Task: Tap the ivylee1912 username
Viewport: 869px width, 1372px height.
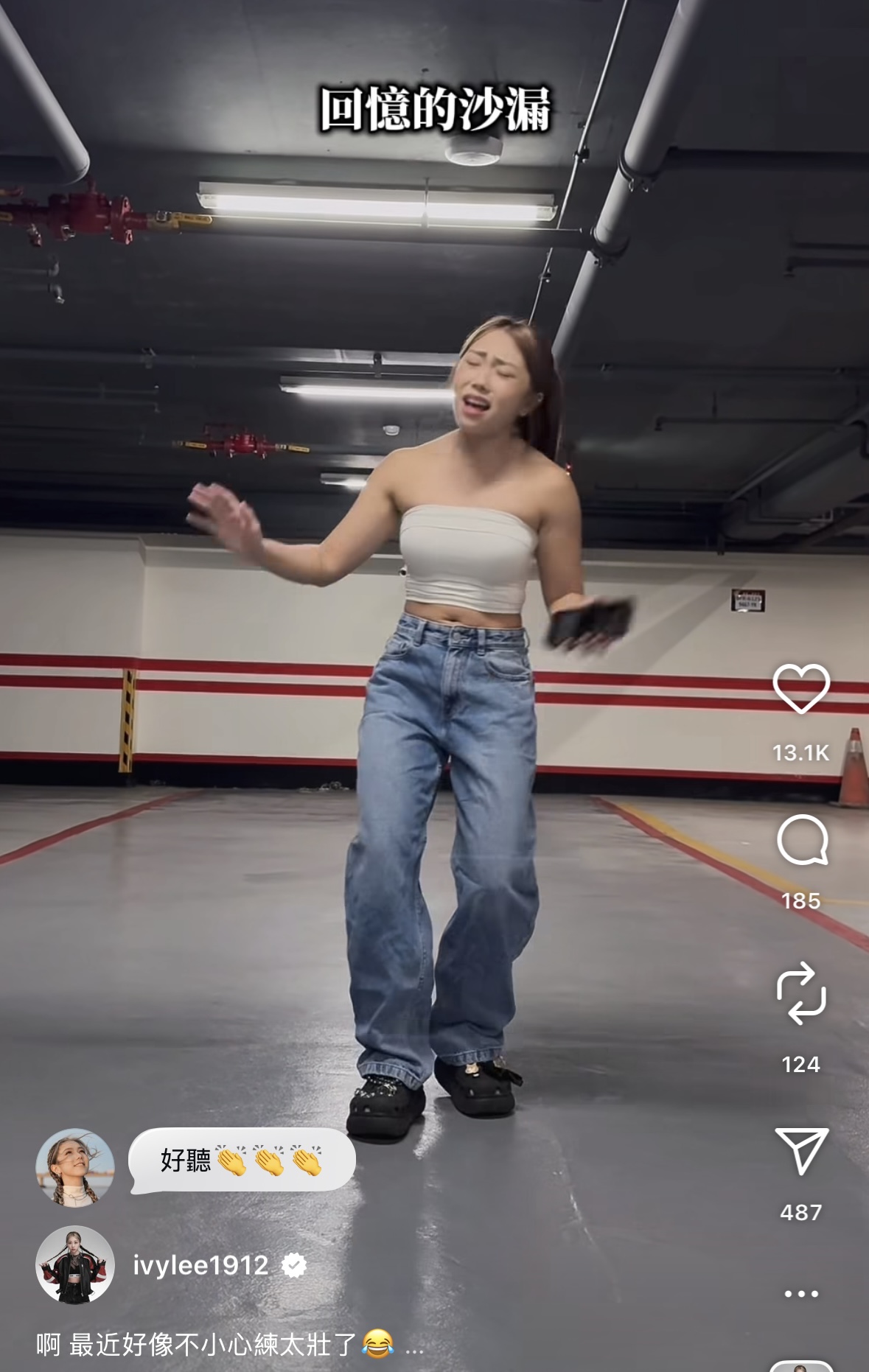Action: (200, 1265)
